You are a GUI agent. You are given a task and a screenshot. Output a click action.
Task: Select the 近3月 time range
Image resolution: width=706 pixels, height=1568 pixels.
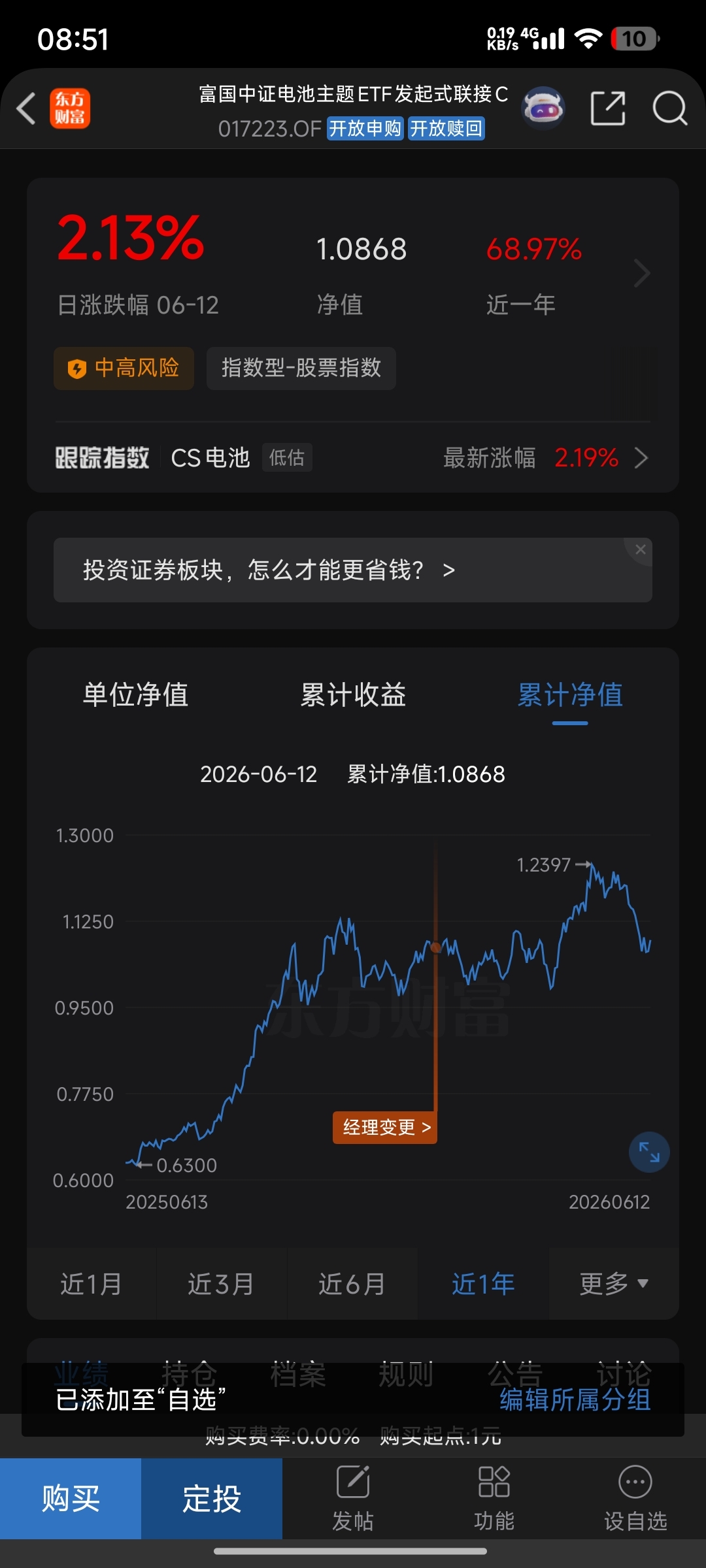(x=222, y=1284)
